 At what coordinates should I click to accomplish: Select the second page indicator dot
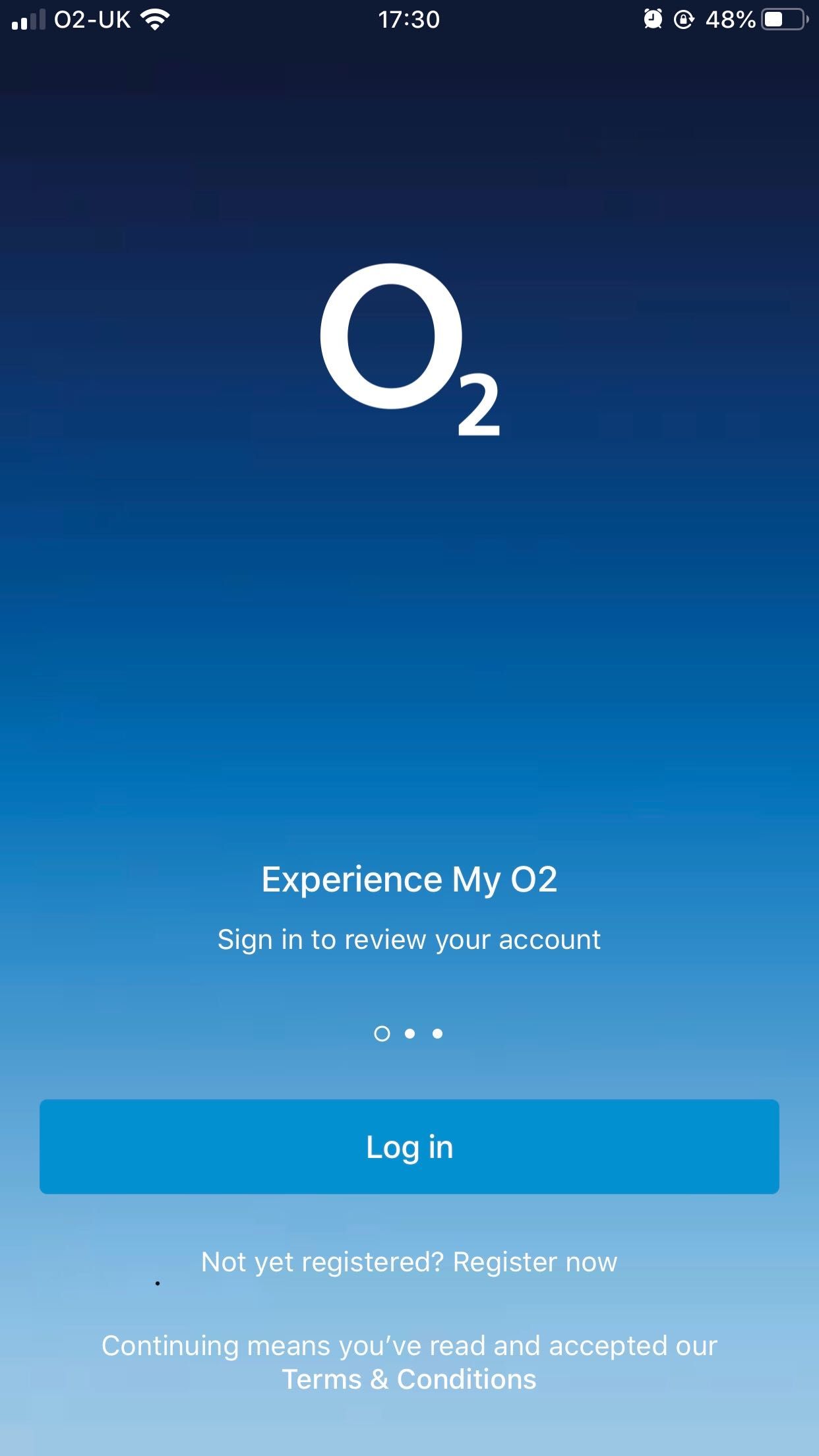pos(409,1033)
